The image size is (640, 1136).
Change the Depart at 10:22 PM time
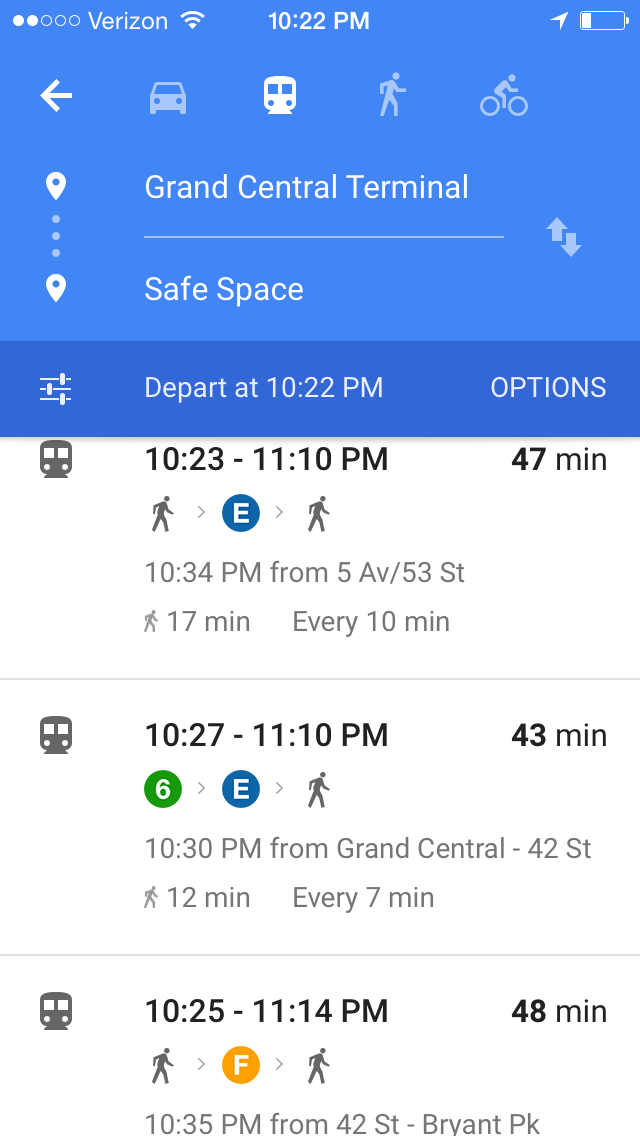pos(264,388)
